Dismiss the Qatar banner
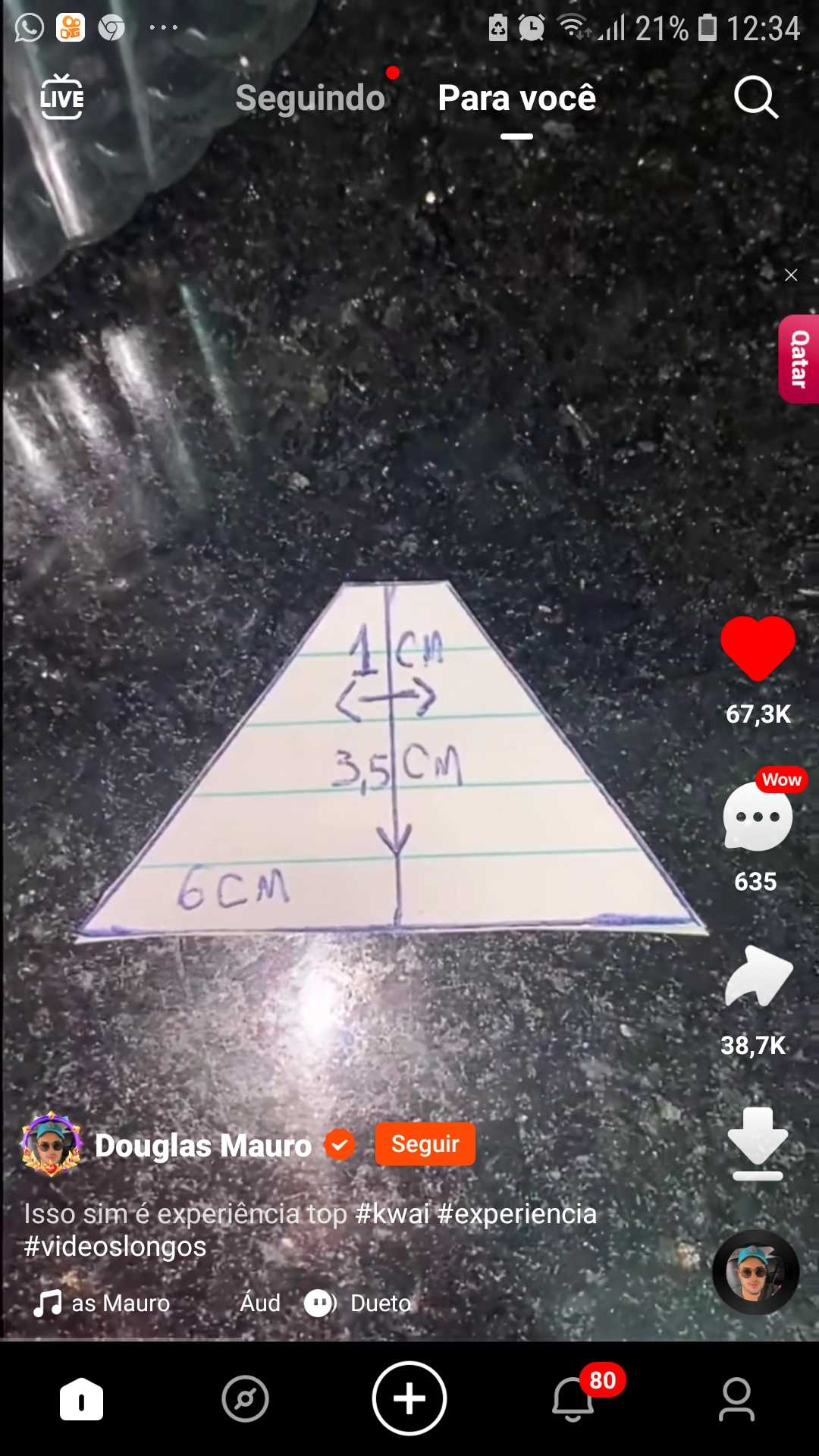This screenshot has width=819, height=1456. [x=791, y=275]
